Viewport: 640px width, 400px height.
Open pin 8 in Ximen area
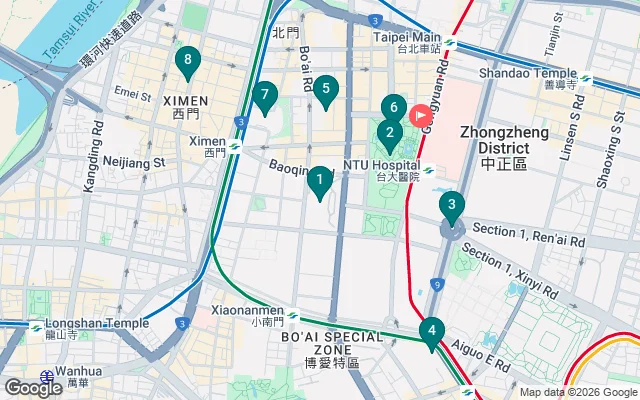[x=187, y=62]
